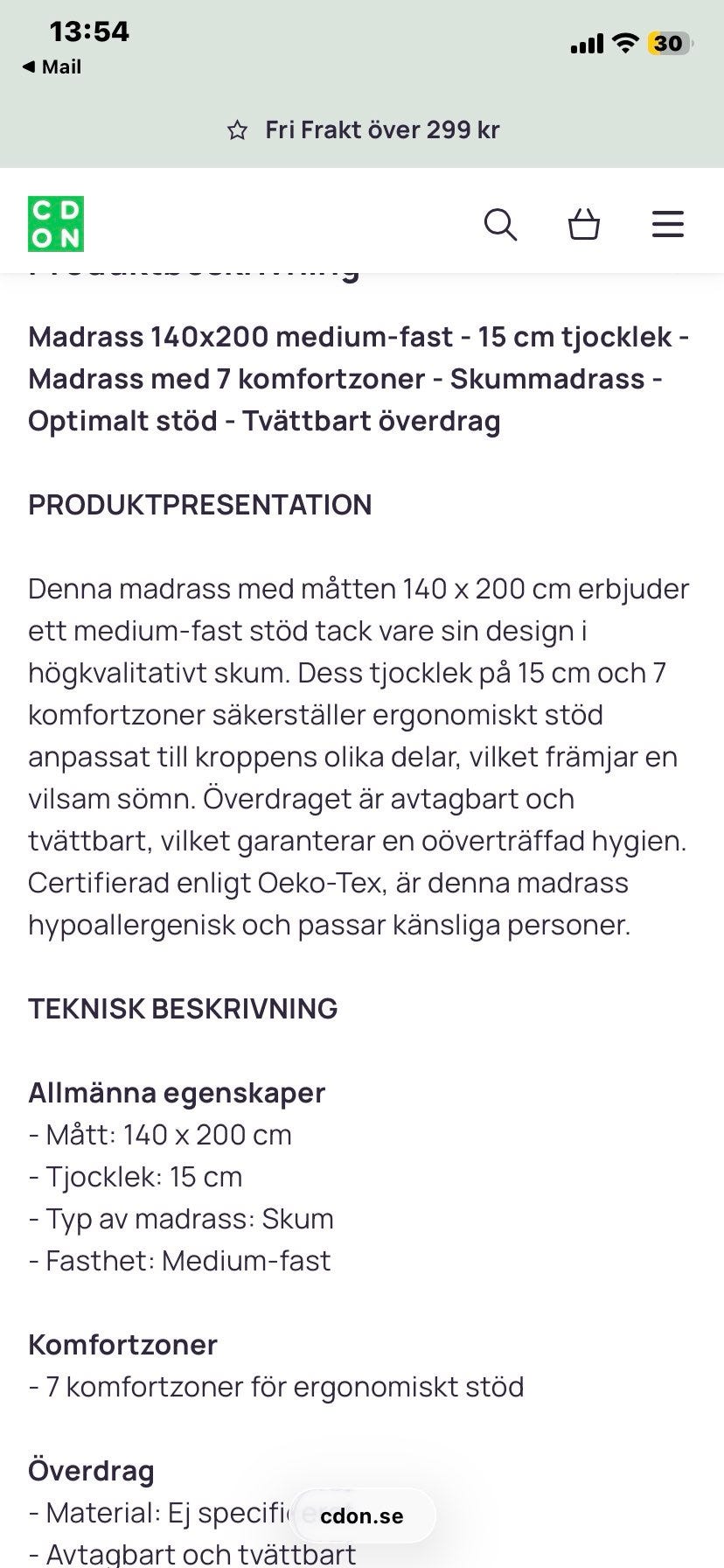
Task: Open the hamburger menu
Action: pyautogui.click(x=668, y=224)
